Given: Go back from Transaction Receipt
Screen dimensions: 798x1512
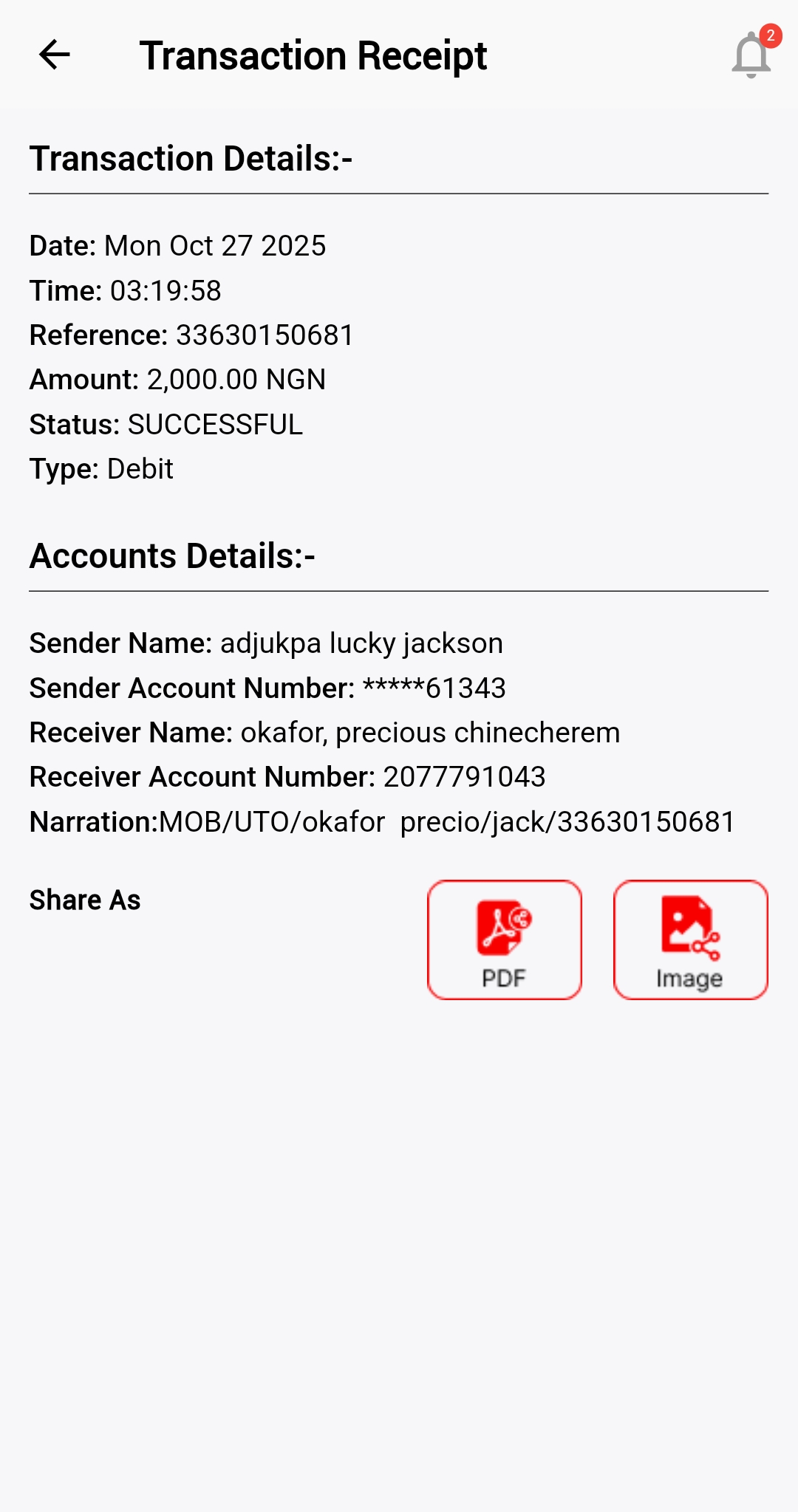Looking at the screenshot, I should tap(54, 55).
